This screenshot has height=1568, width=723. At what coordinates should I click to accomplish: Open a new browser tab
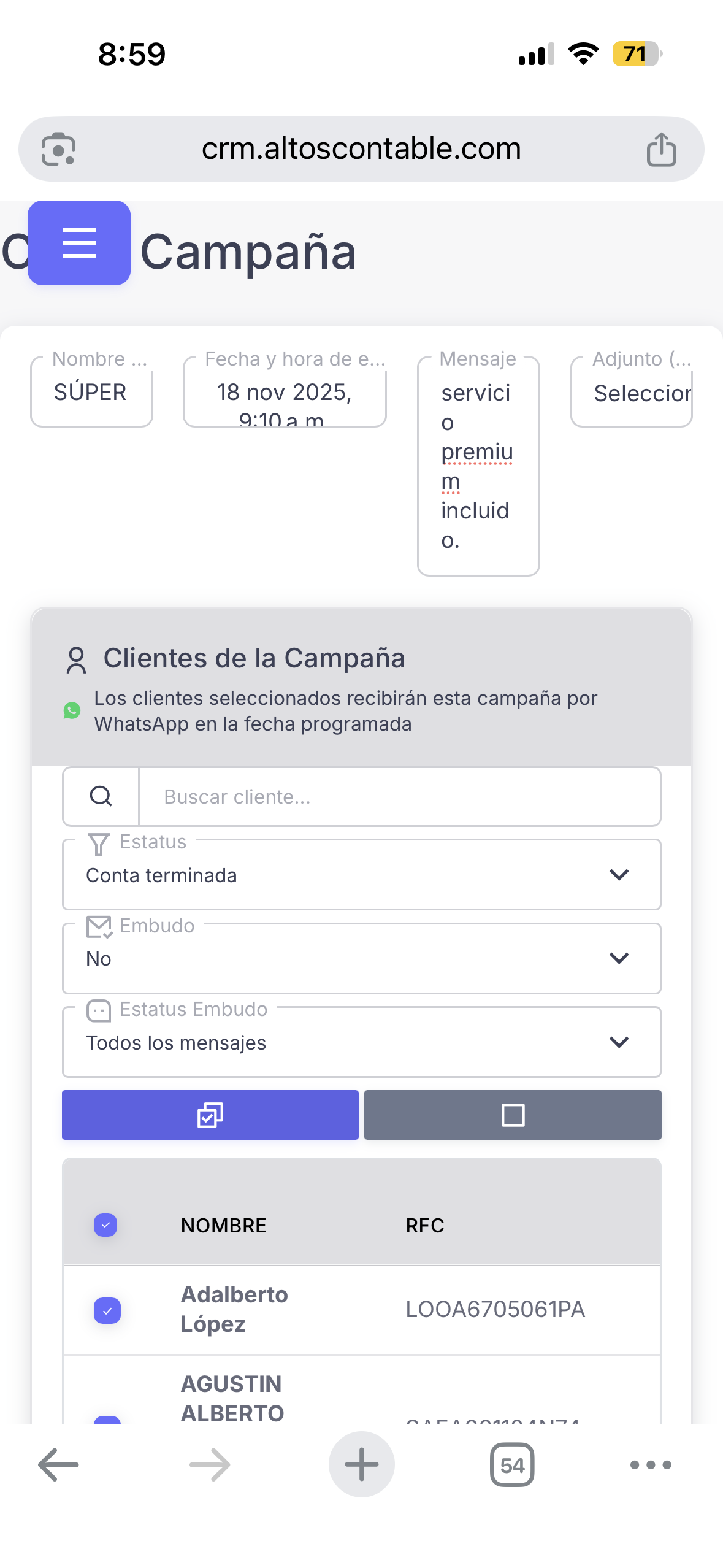(361, 1465)
